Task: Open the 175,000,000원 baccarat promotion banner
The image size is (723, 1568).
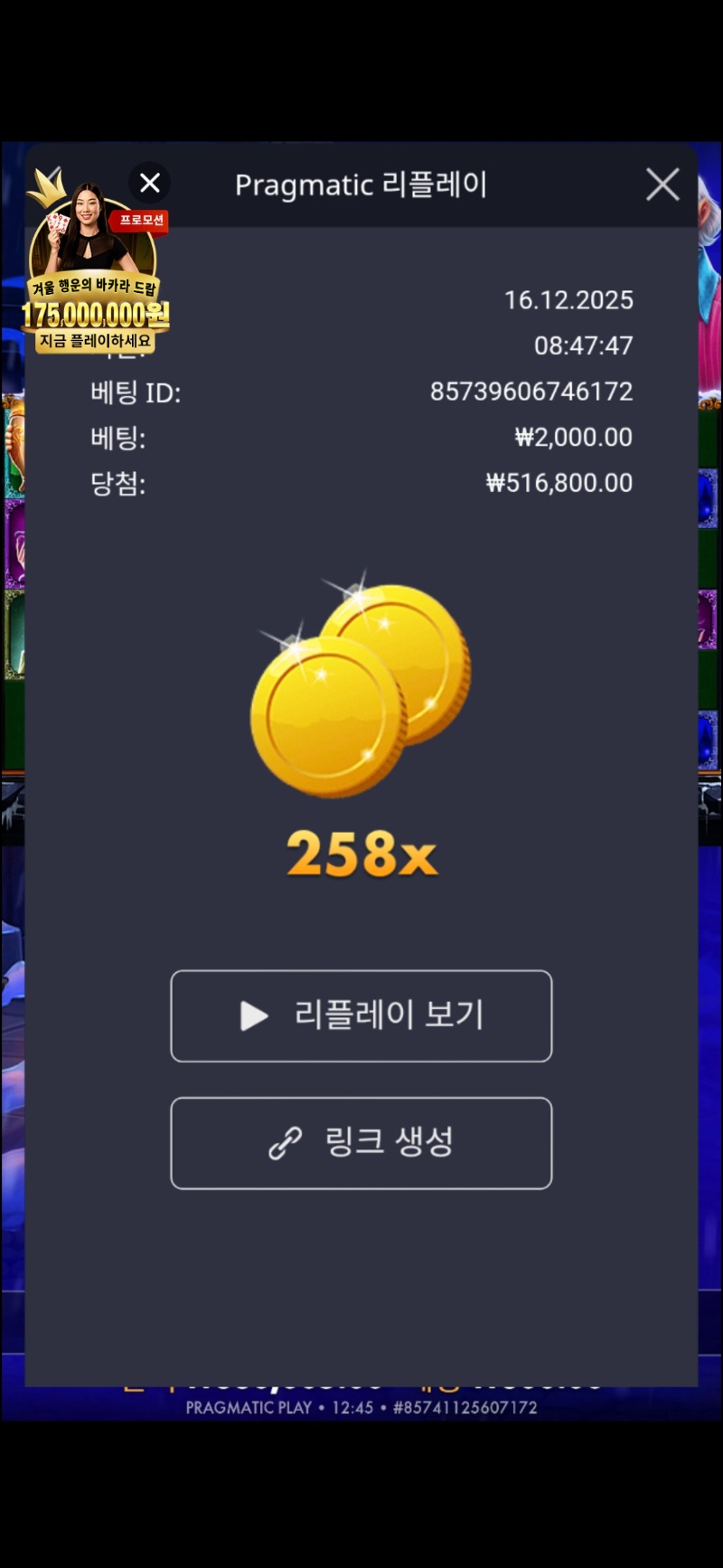Action: (95, 289)
